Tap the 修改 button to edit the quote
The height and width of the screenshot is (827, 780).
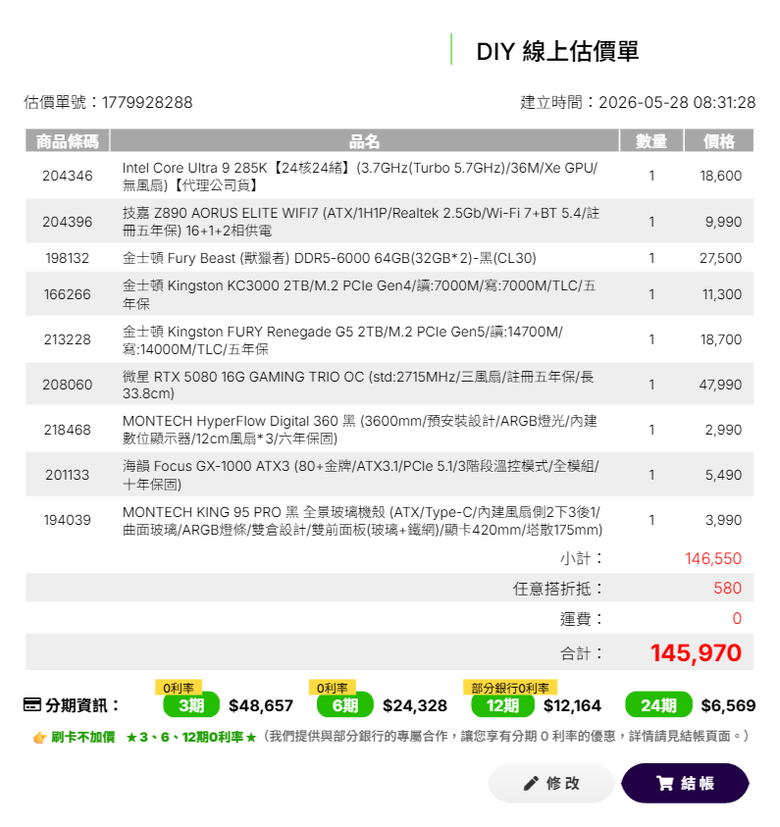point(551,783)
